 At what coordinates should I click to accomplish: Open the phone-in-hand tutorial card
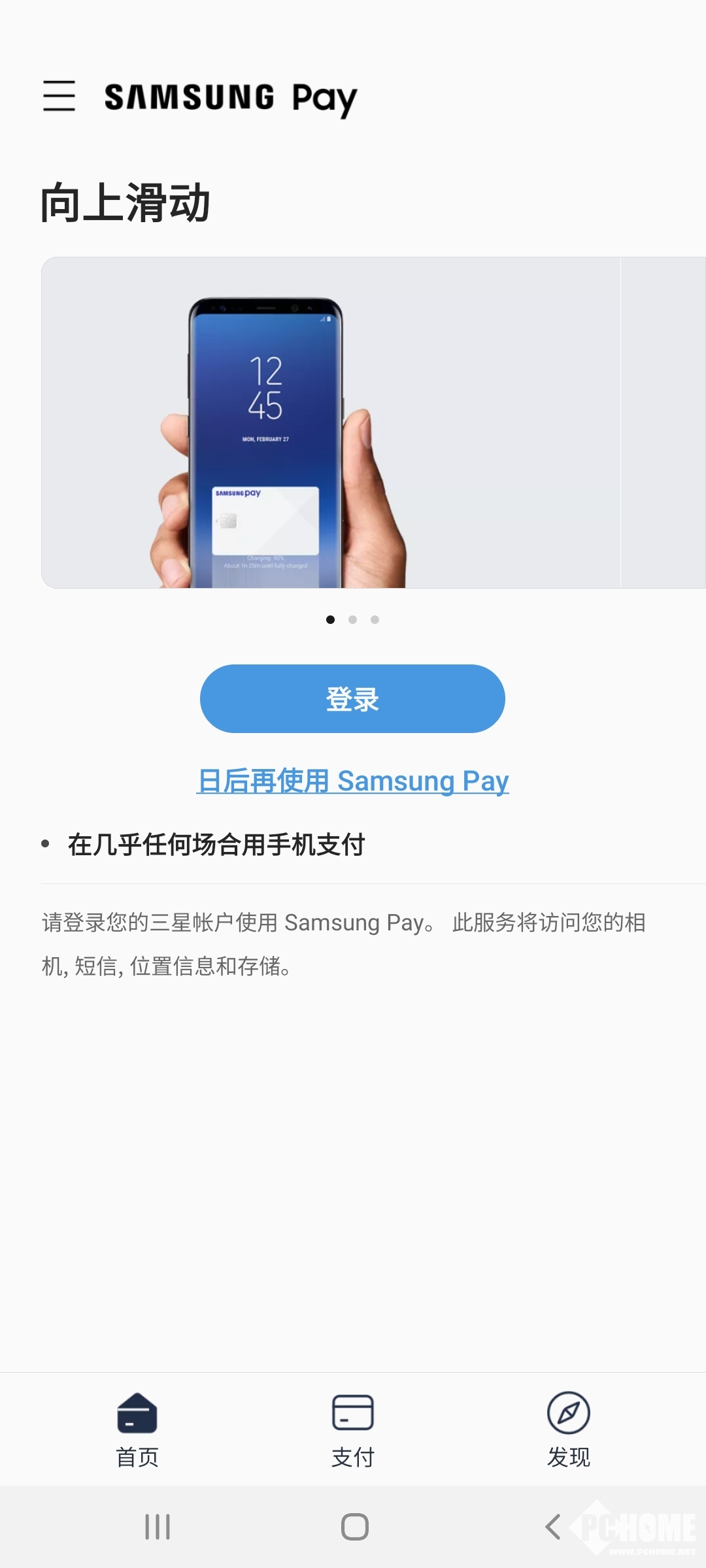pos(330,423)
